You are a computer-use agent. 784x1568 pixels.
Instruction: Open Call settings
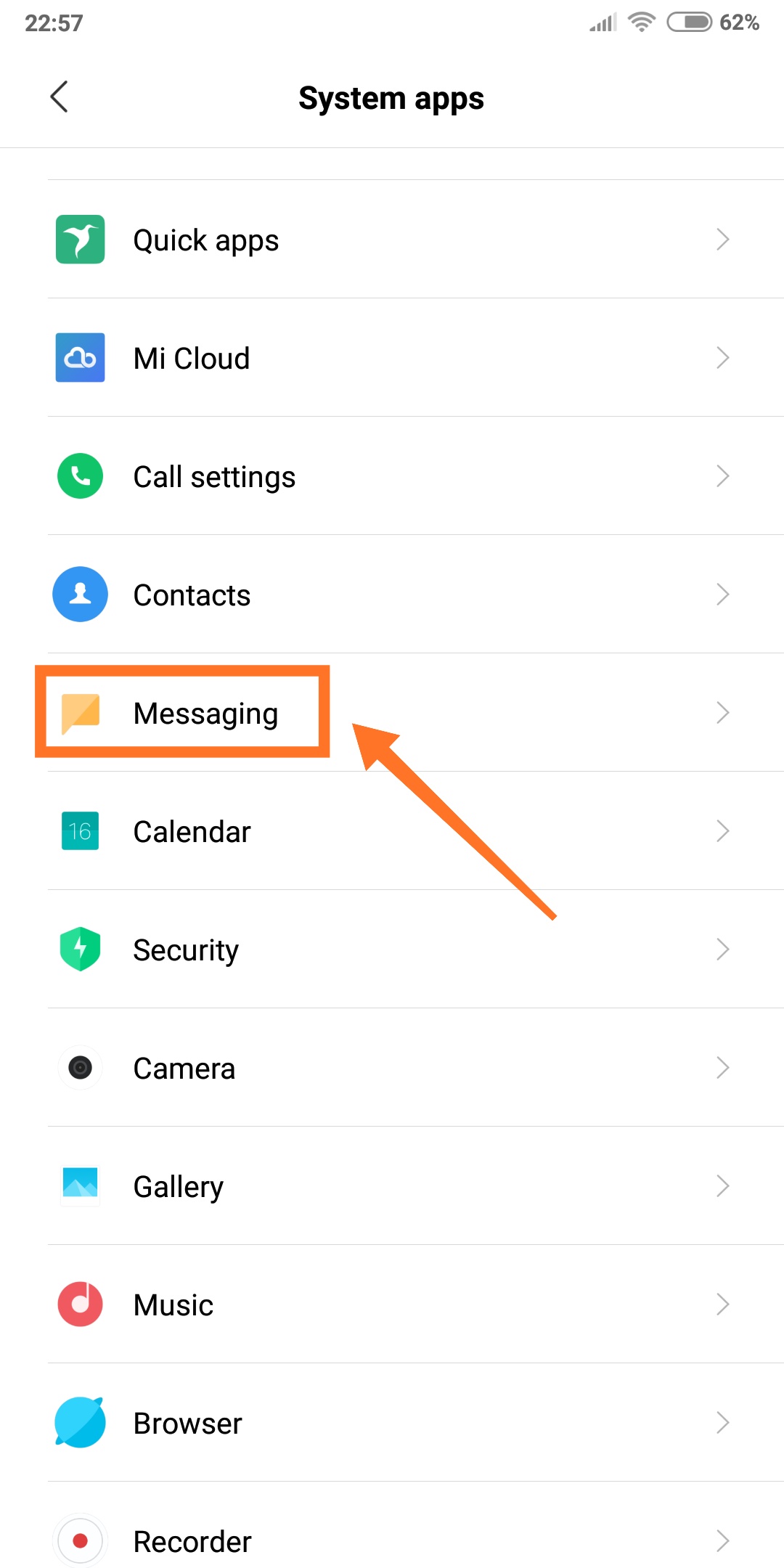pos(392,475)
